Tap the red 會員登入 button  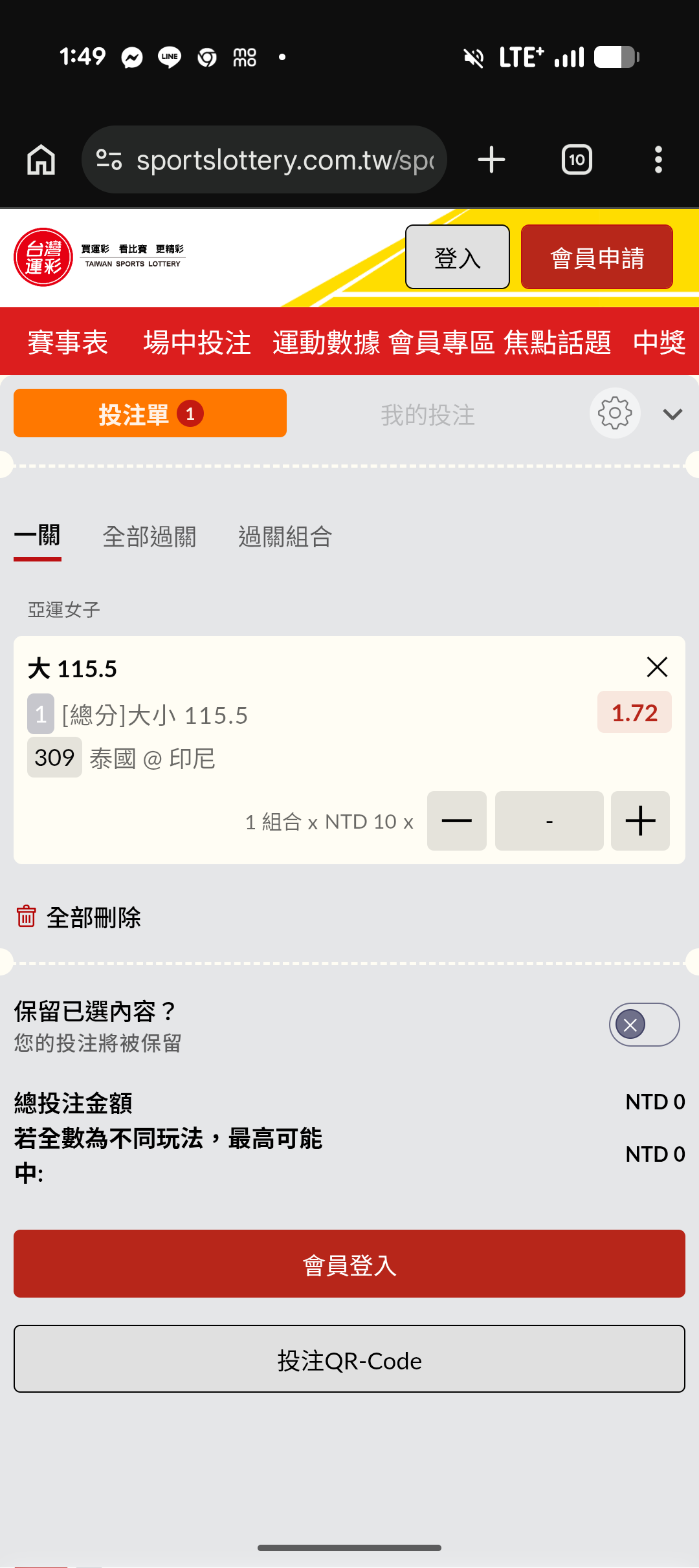coord(349,1264)
